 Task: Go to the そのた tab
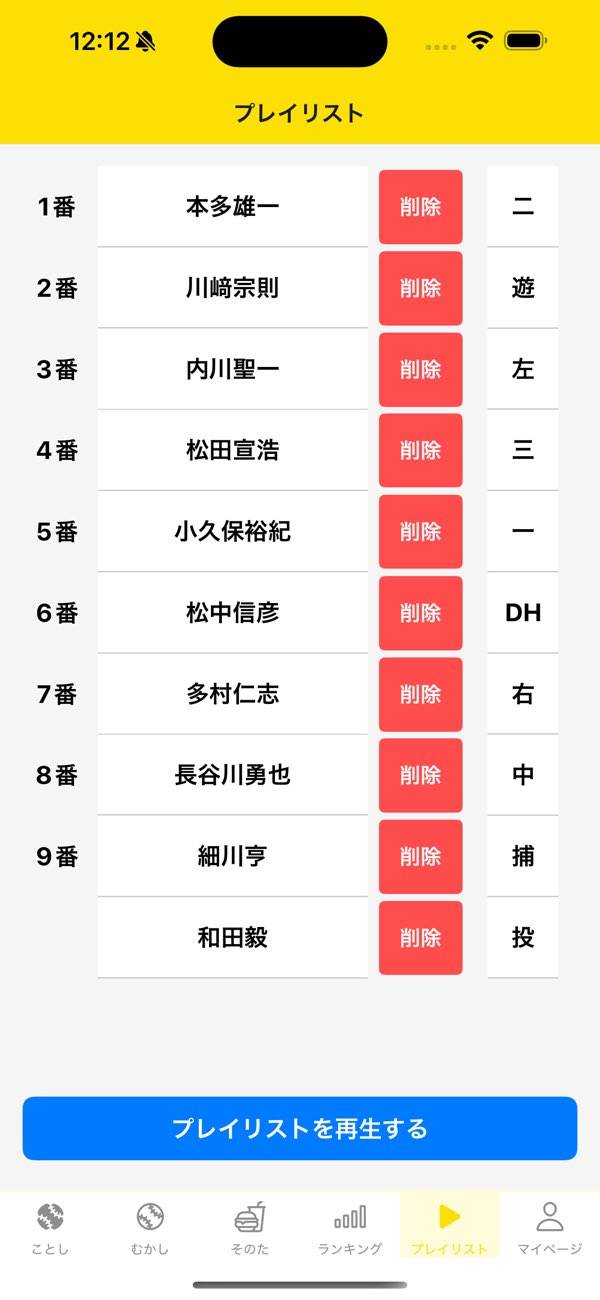250,1228
